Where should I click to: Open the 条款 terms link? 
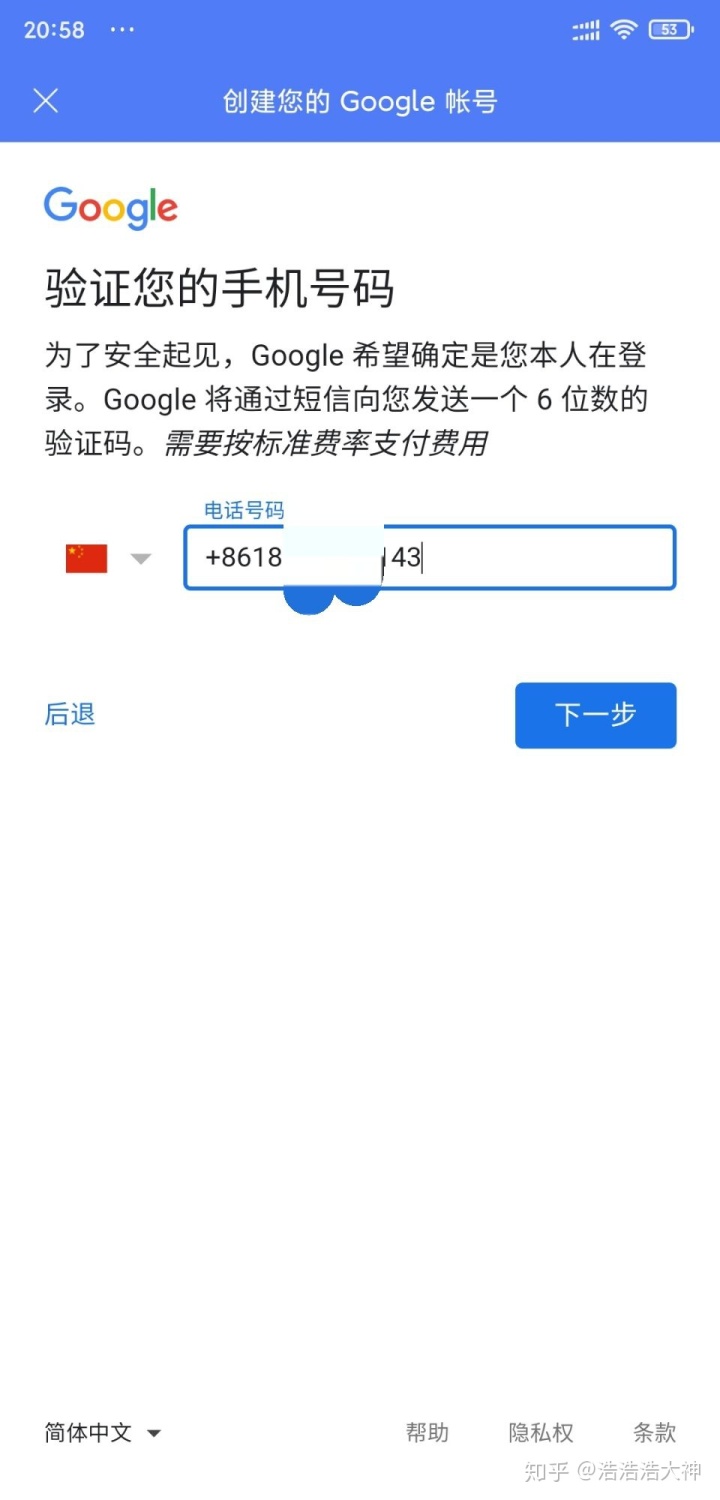point(655,1433)
